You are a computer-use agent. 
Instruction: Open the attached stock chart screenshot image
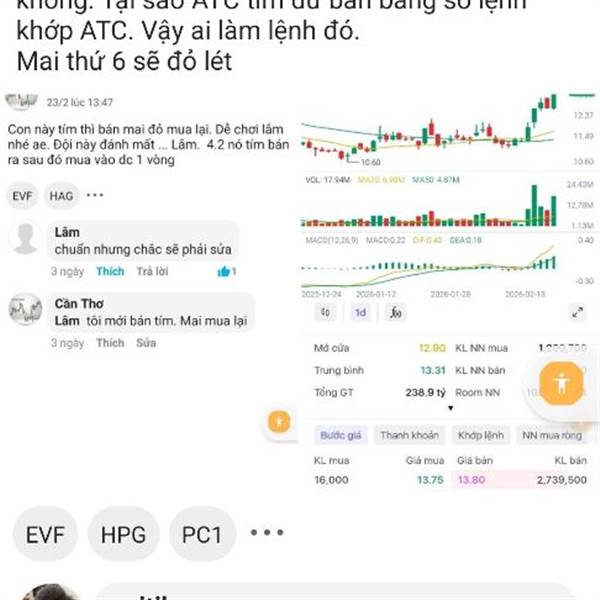450,292
